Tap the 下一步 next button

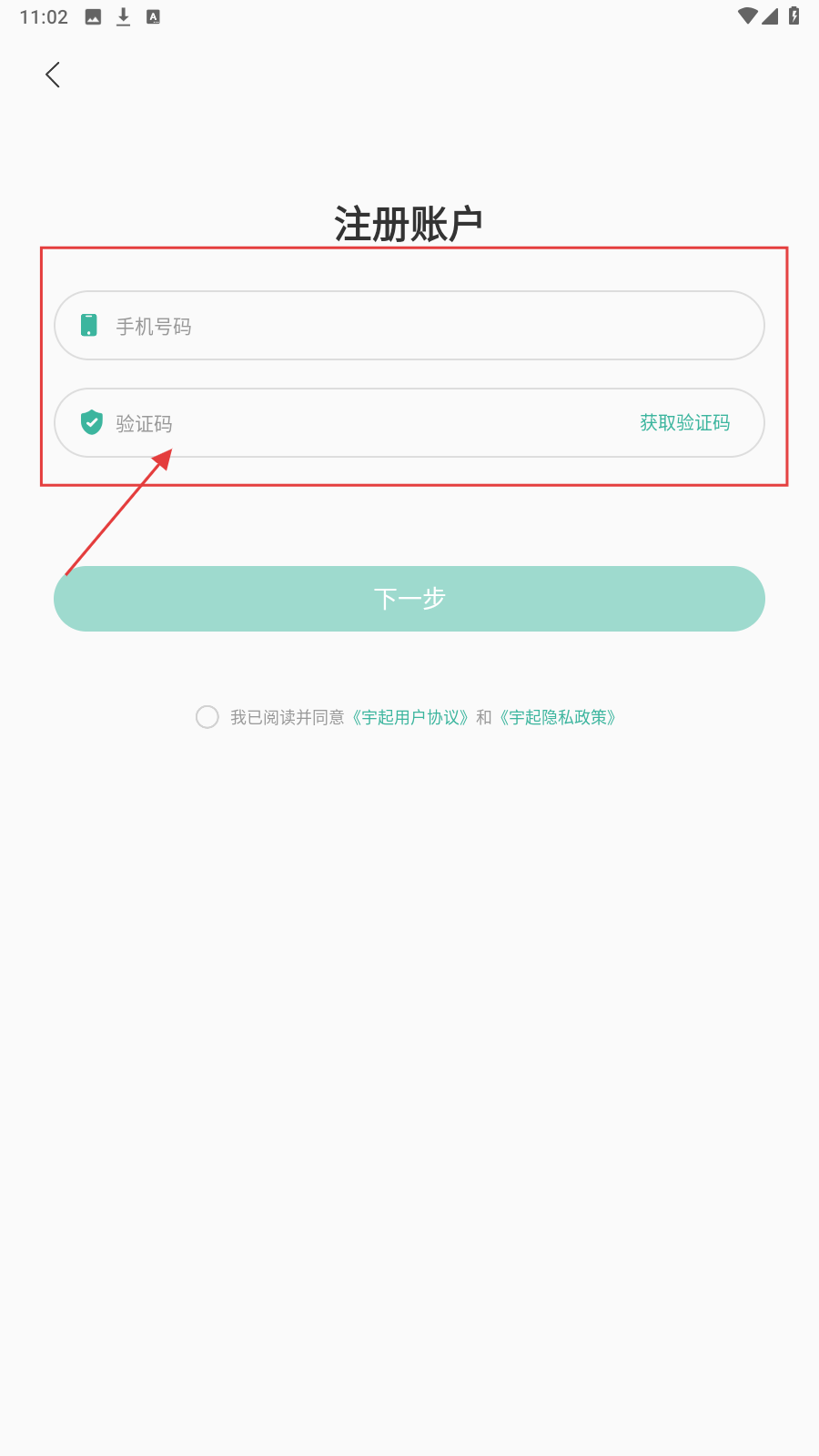(409, 599)
